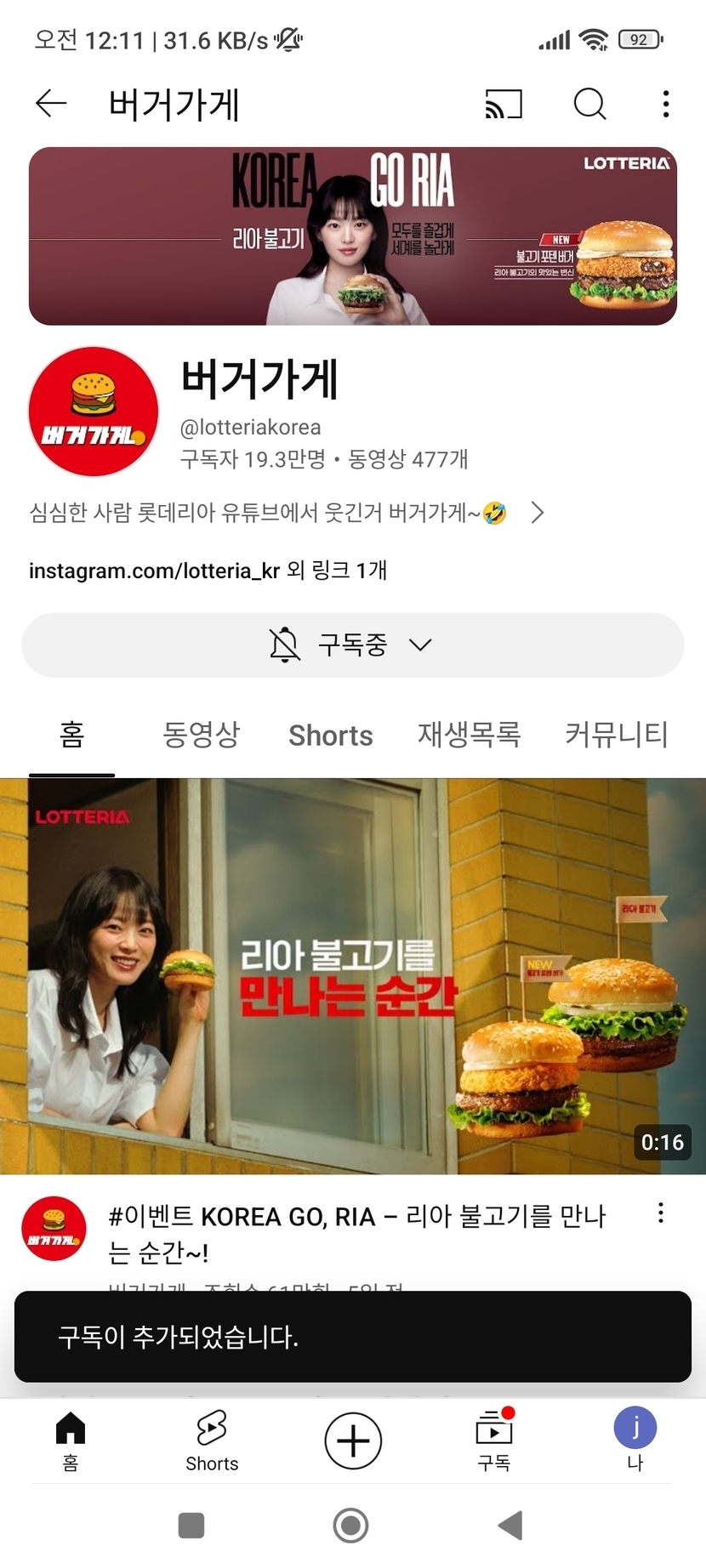Go to the 홈 bottom navigation tab
Image resolution: width=706 pixels, height=1568 pixels.
click(x=71, y=1440)
